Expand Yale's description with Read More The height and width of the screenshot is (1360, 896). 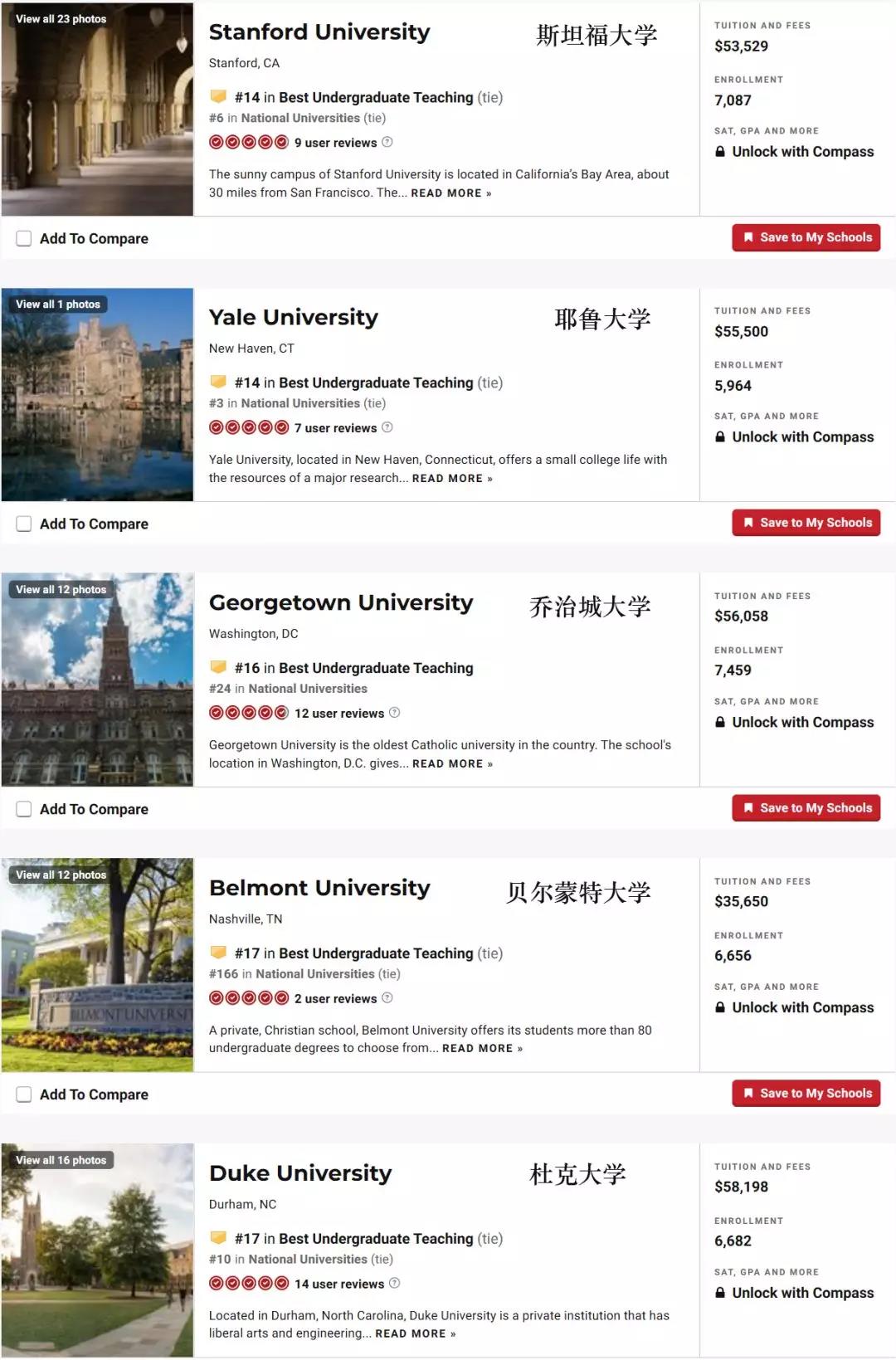tap(452, 479)
